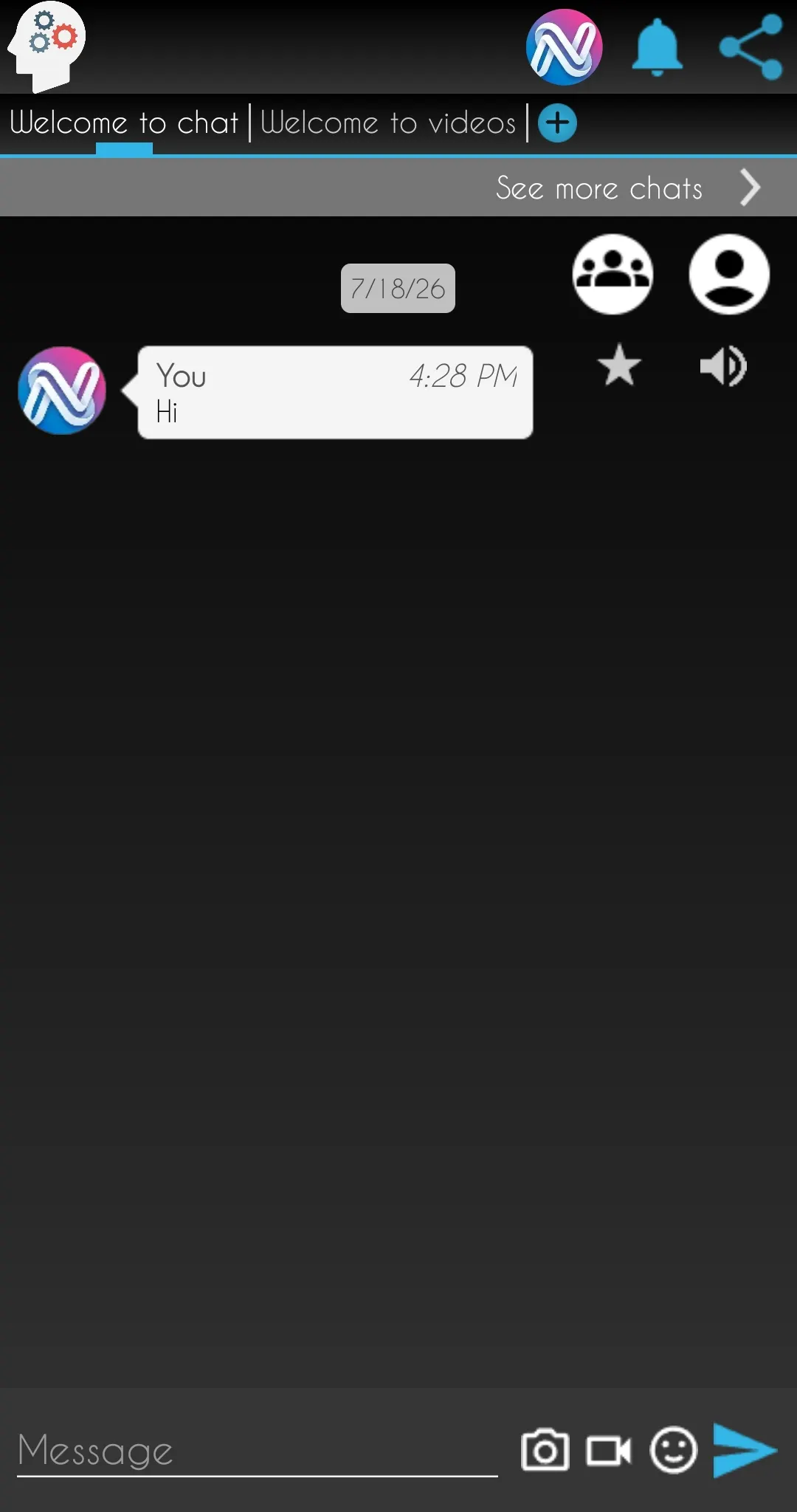Image resolution: width=797 pixels, height=1512 pixels.
Task: Attach a photo with camera icon
Action: 545,1450
